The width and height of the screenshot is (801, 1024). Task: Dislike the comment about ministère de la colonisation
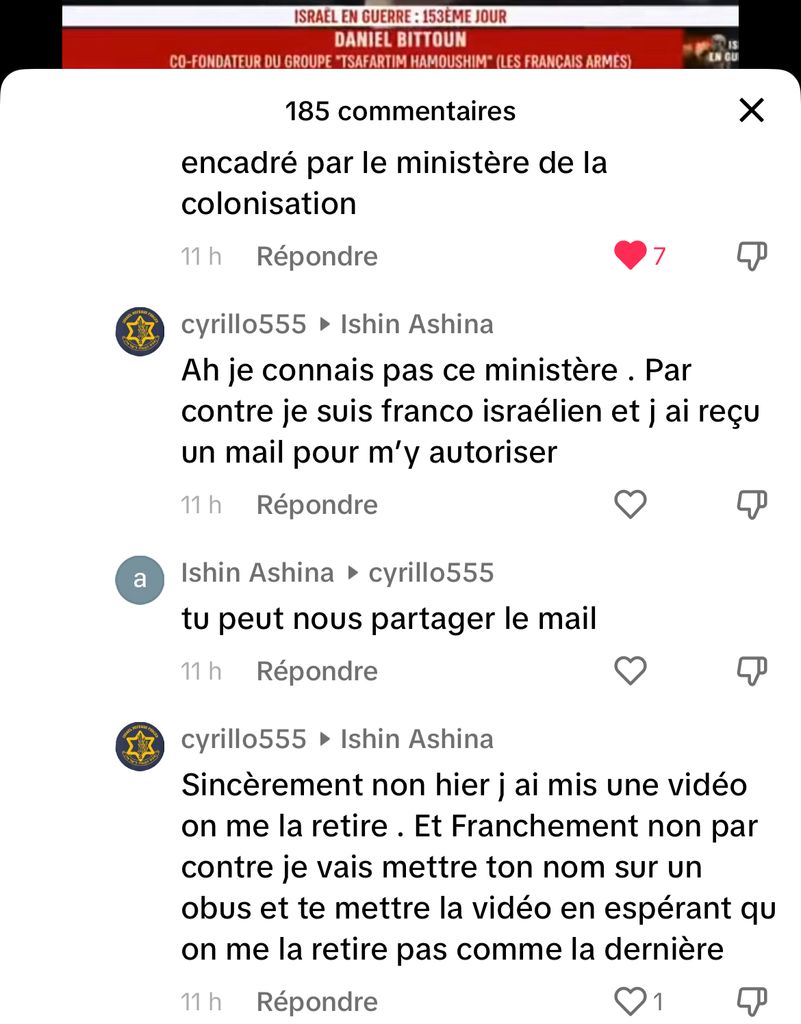pyautogui.click(x=751, y=257)
